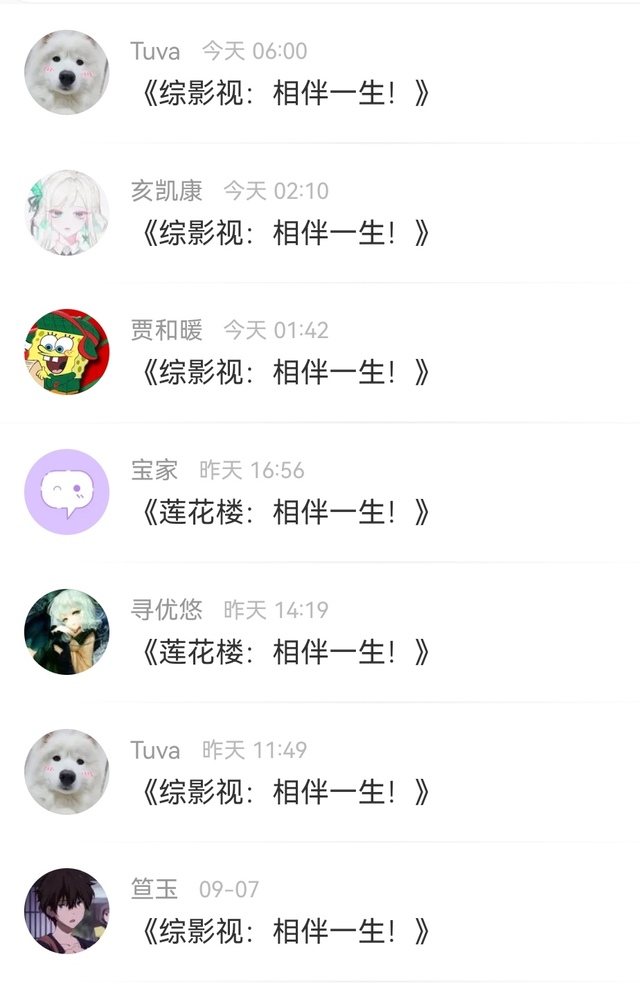Open 宝家's 《莲花楼：相伴一生！》 entry
640x986 pixels.
coord(285,513)
